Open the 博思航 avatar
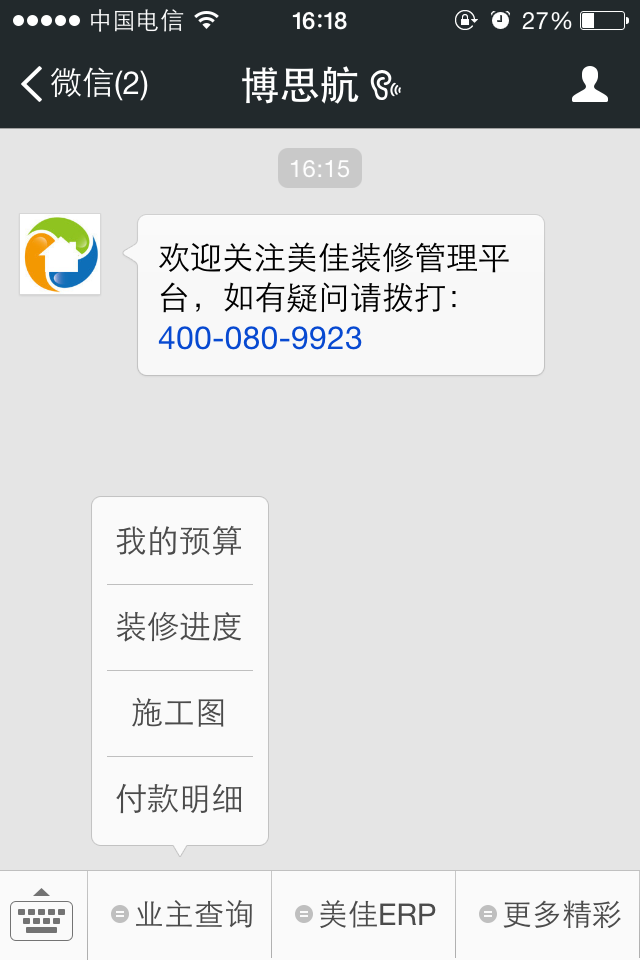This screenshot has width=640, height=960. point(61,254)
